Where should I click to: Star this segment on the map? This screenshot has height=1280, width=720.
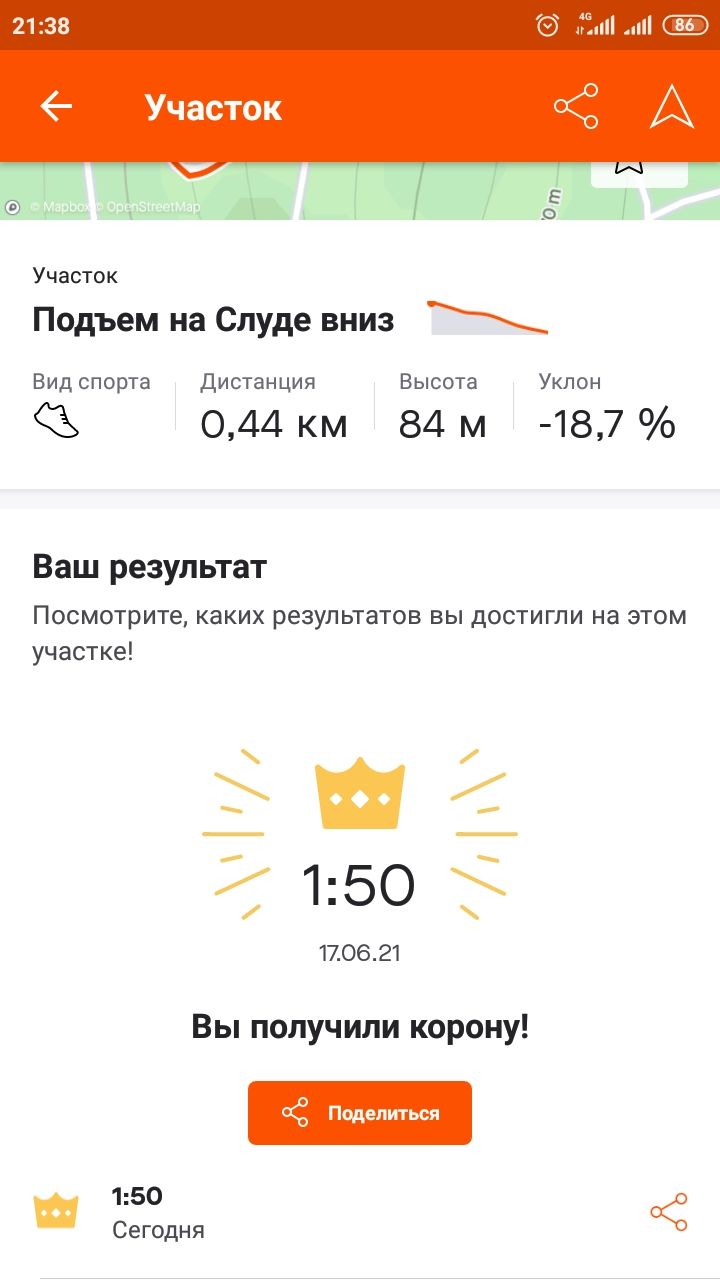pyautogui.click(x=639, y=172)
